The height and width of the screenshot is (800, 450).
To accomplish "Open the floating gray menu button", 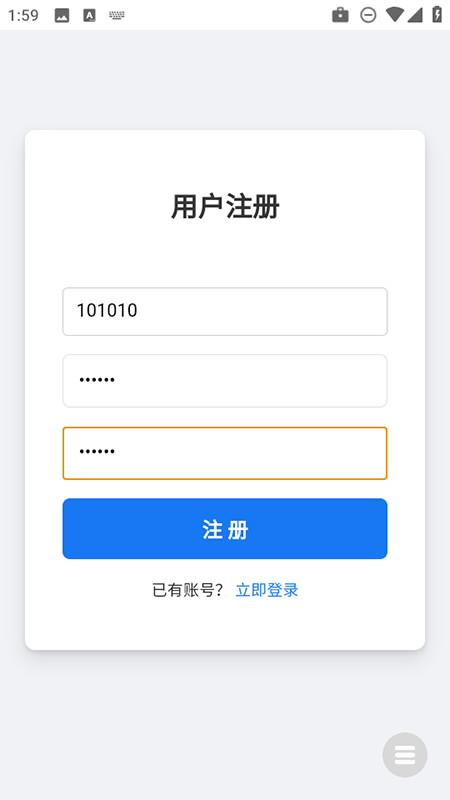I will click(405, 755).
